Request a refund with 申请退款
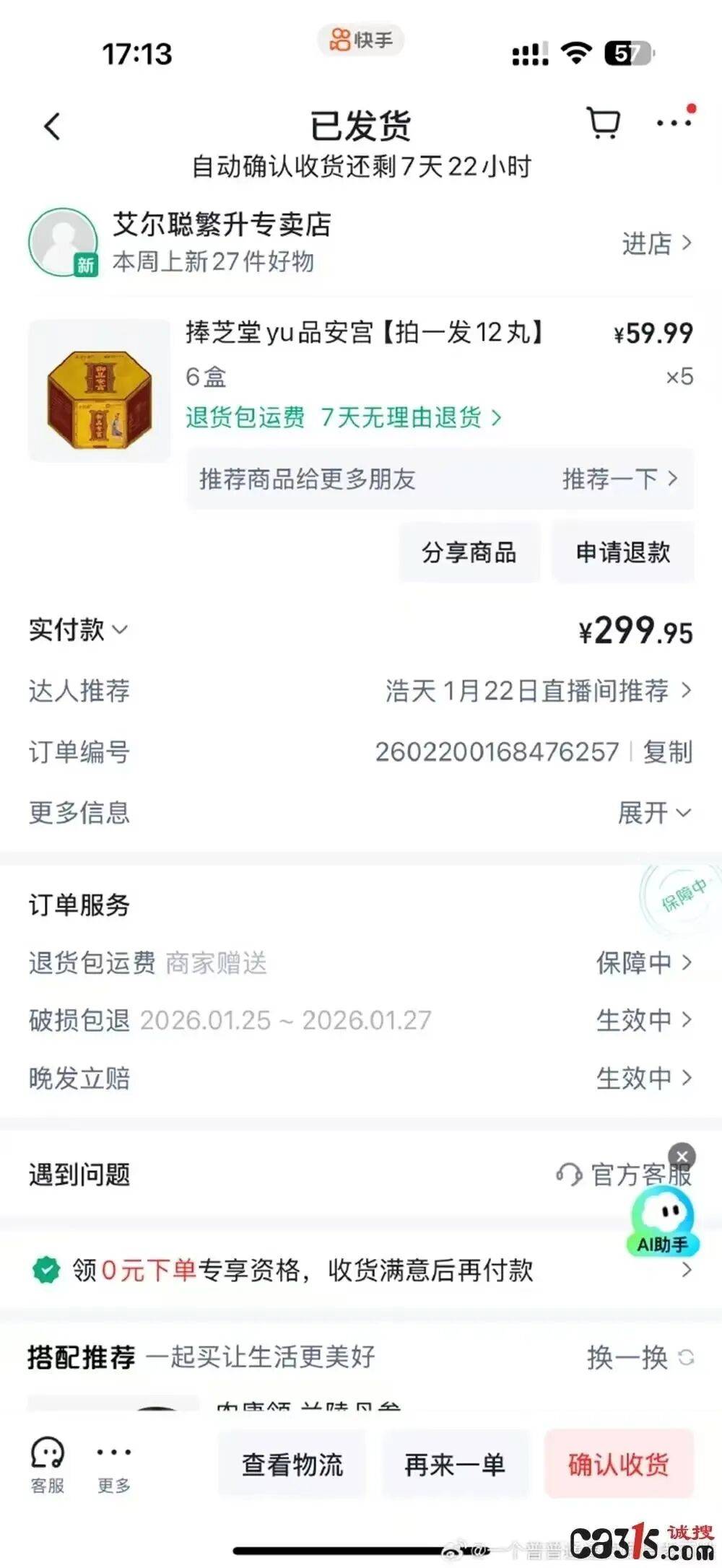Screen dimensions: 722x1568 tap(622, 552)
